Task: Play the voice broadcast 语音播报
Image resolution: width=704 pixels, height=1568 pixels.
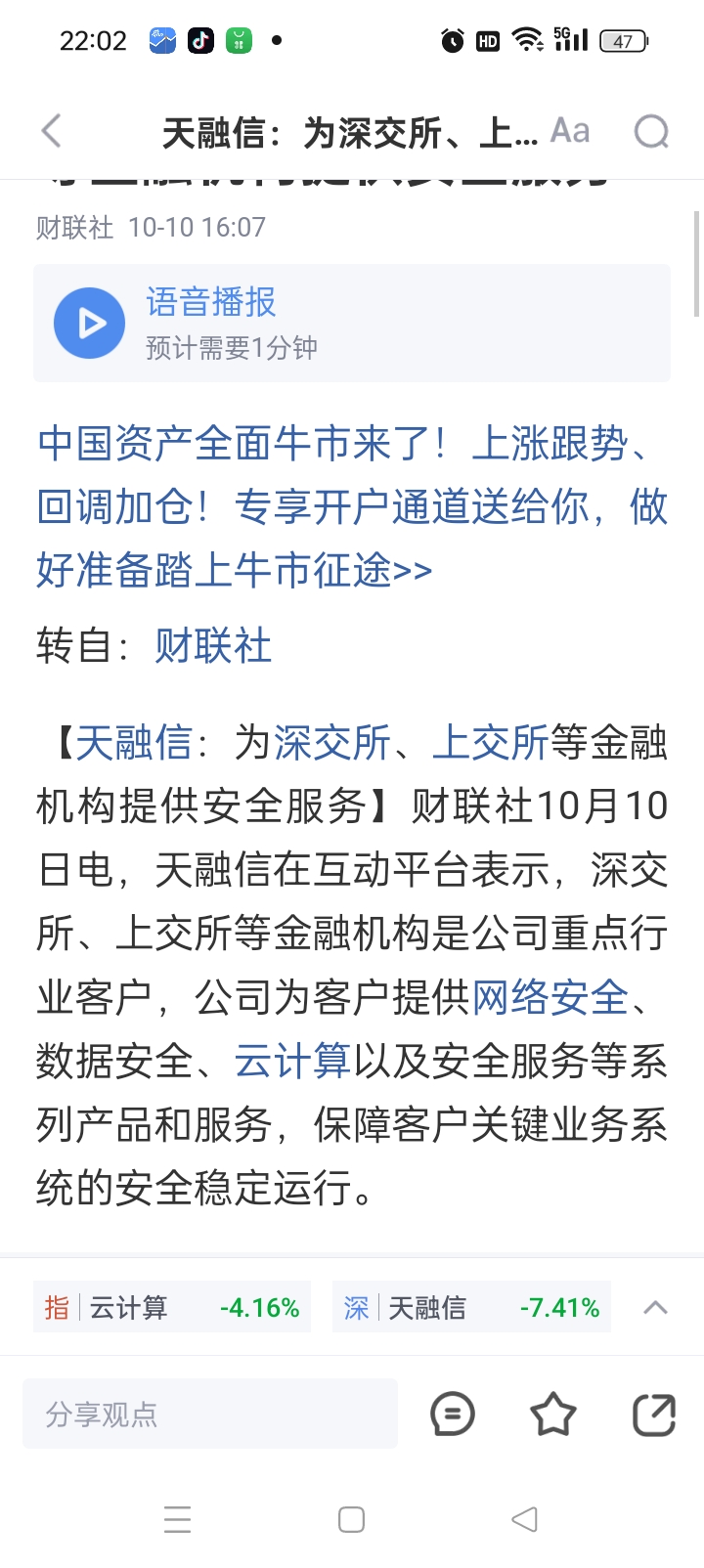Action: (x=89, y=323)
